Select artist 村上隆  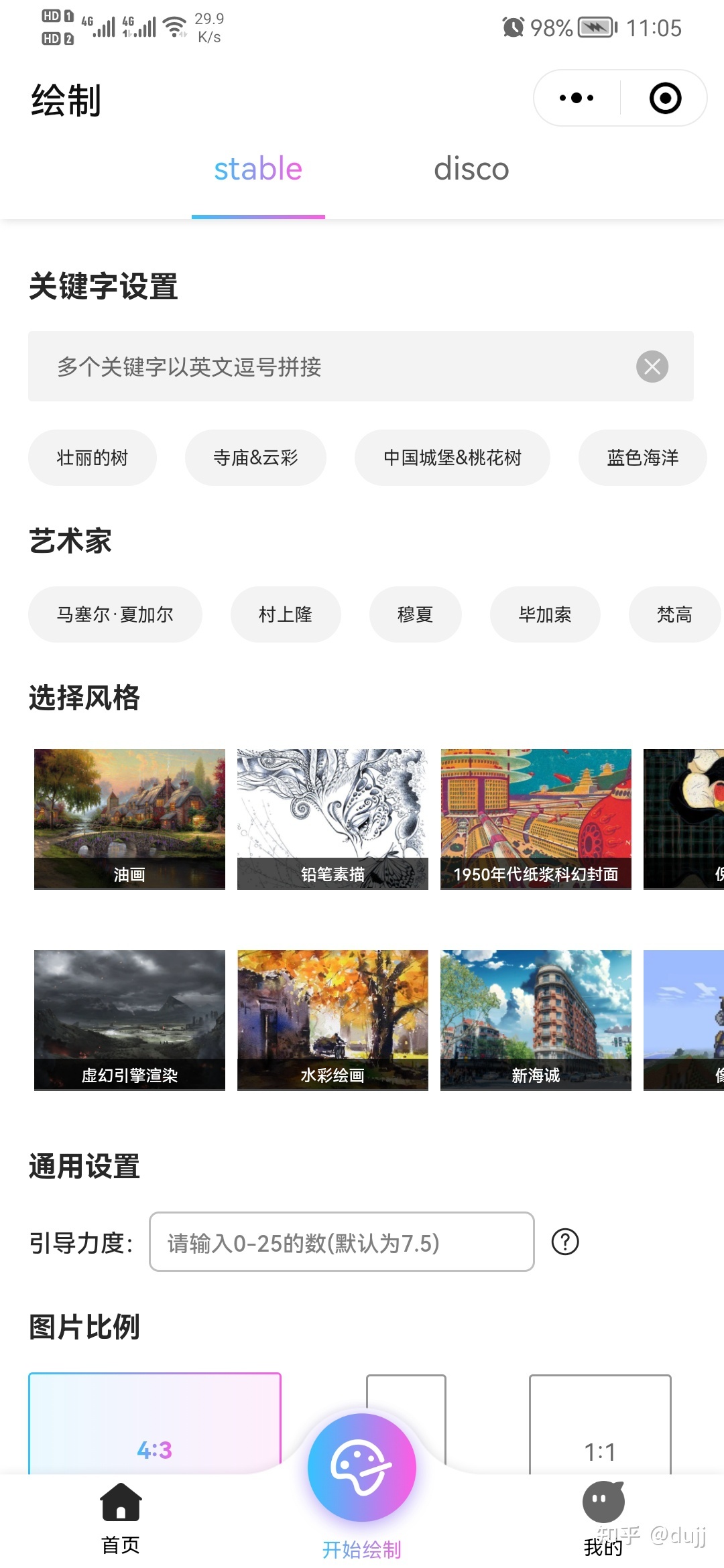click(286, 614)
